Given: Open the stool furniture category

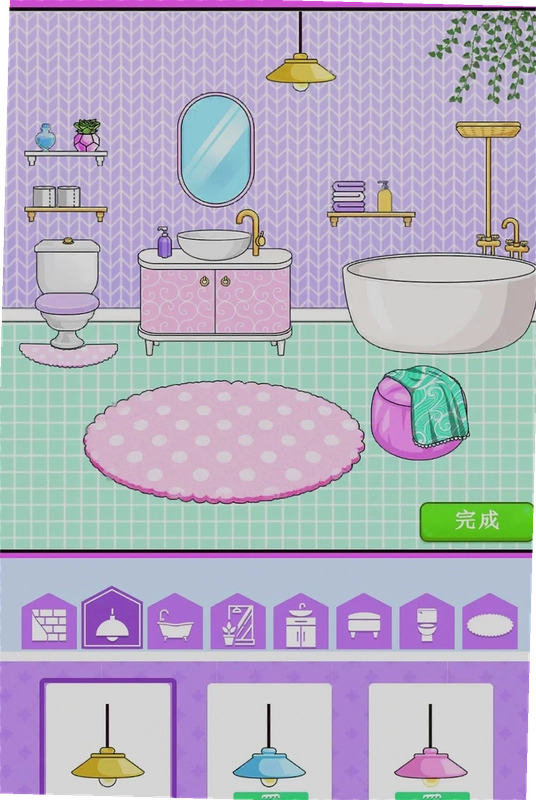Looking at the screenshot, I should tap(364, 621).
